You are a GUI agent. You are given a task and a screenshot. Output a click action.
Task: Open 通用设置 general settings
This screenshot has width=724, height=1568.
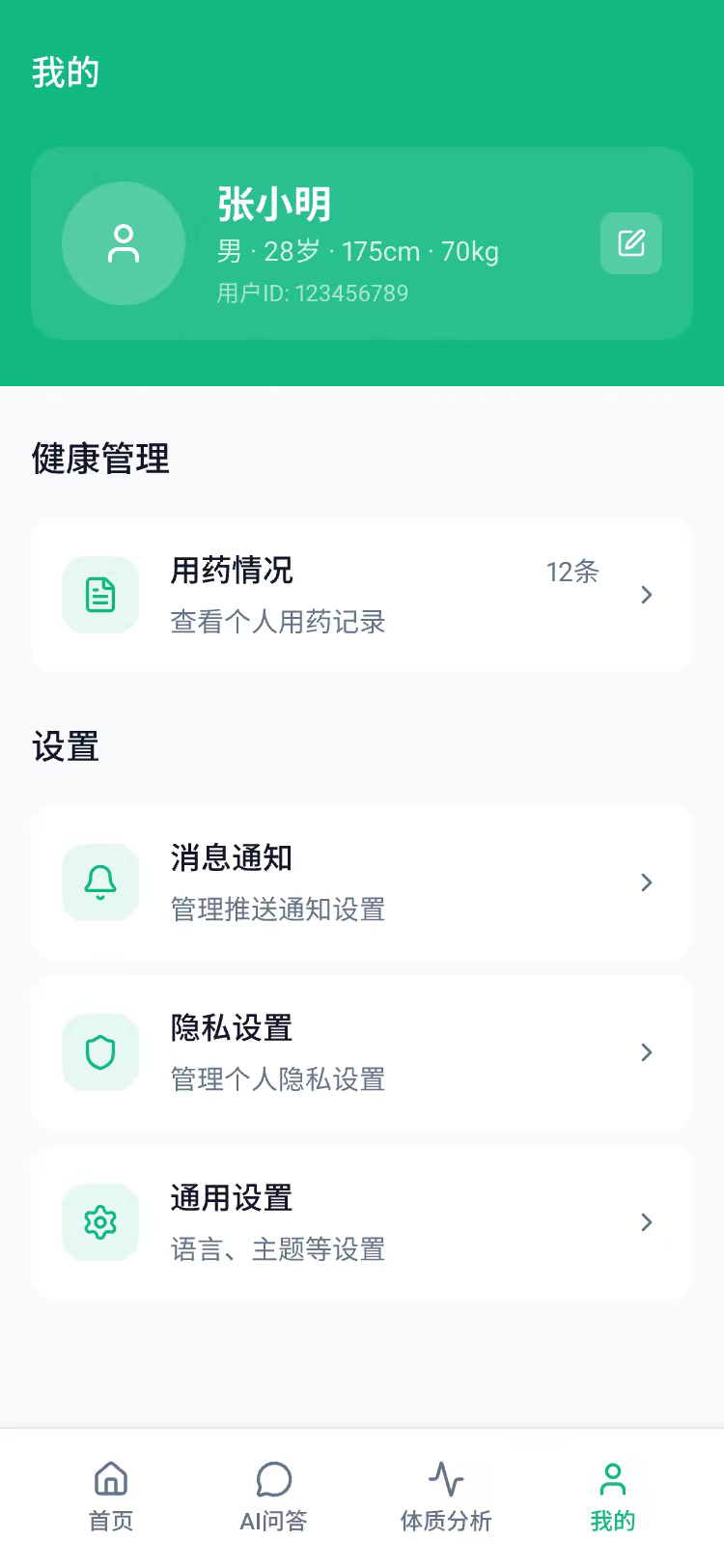pos(362,1222)
